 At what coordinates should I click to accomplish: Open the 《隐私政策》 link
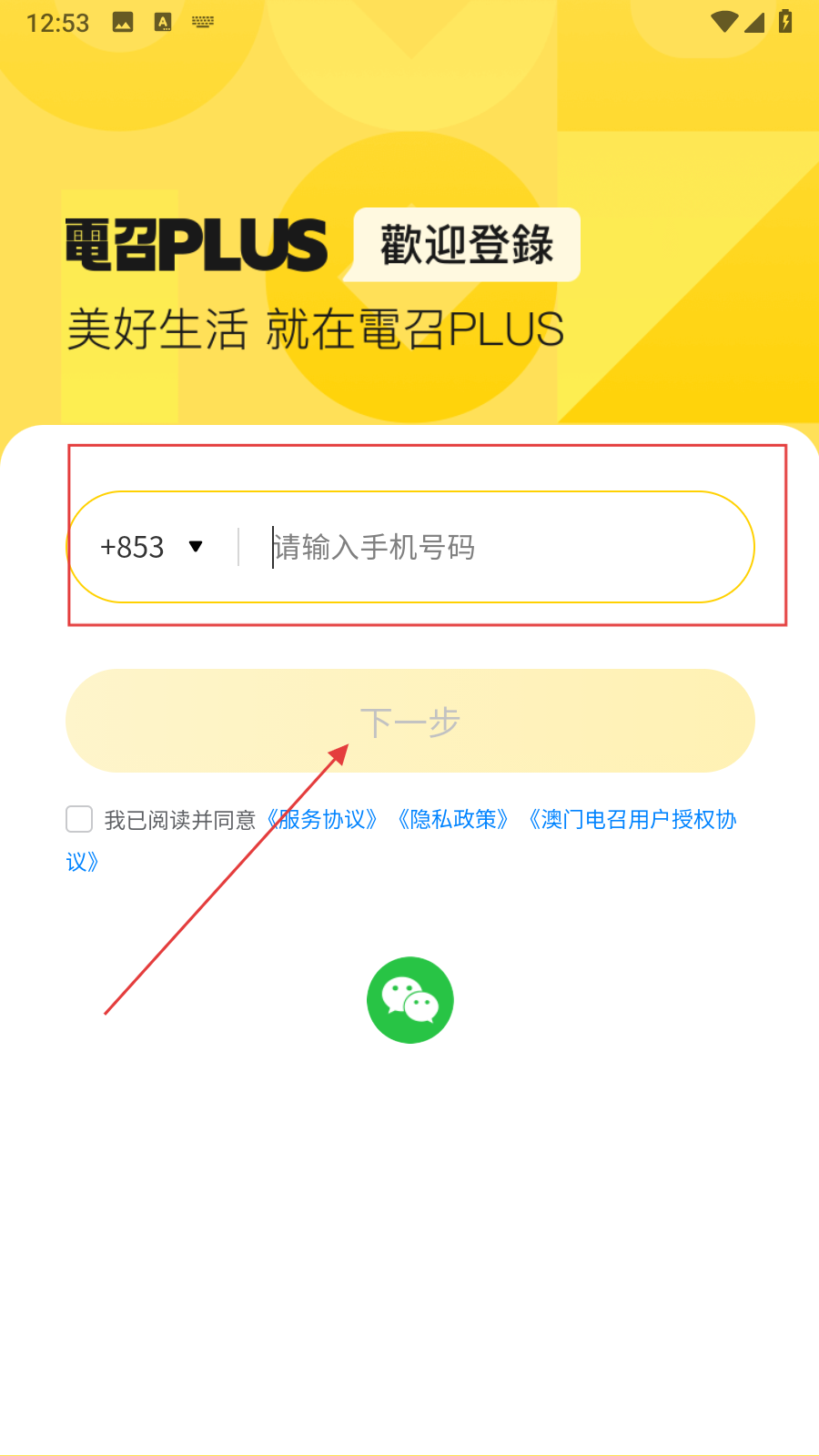click(x=452, y=820)
